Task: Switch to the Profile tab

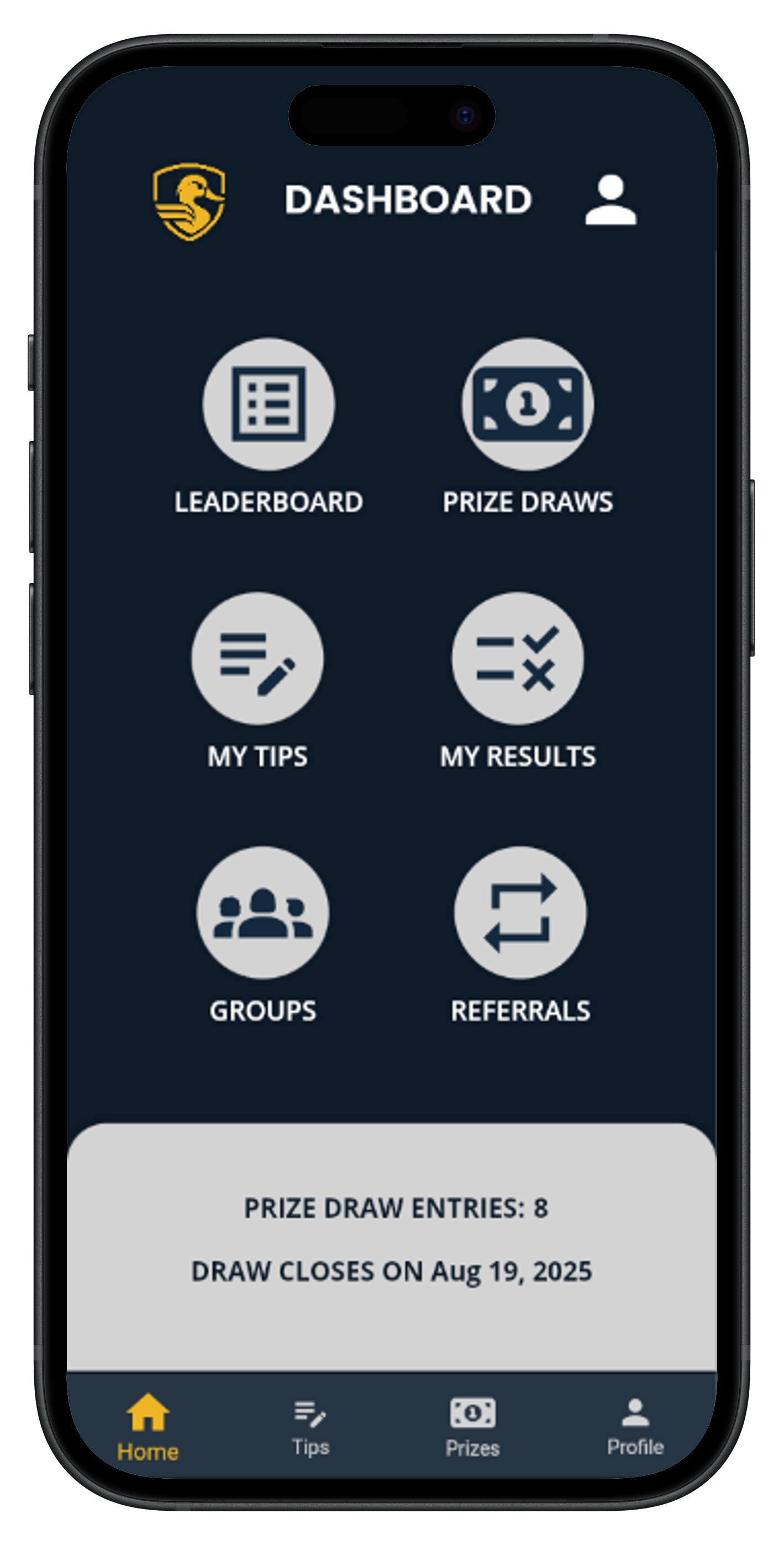Action: [635, 1427]
